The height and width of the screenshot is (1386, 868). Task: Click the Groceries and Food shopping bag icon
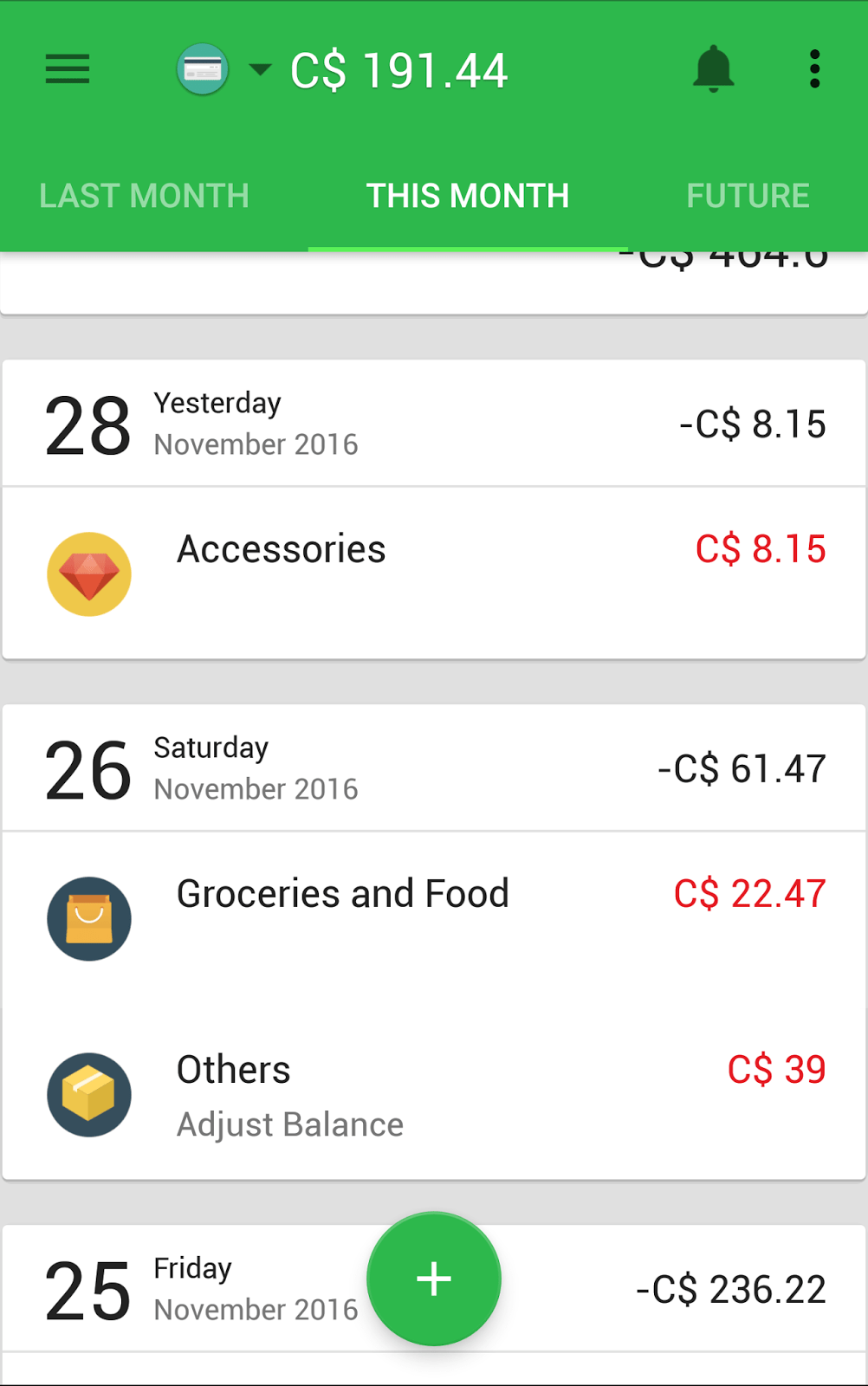pos(88,918)
